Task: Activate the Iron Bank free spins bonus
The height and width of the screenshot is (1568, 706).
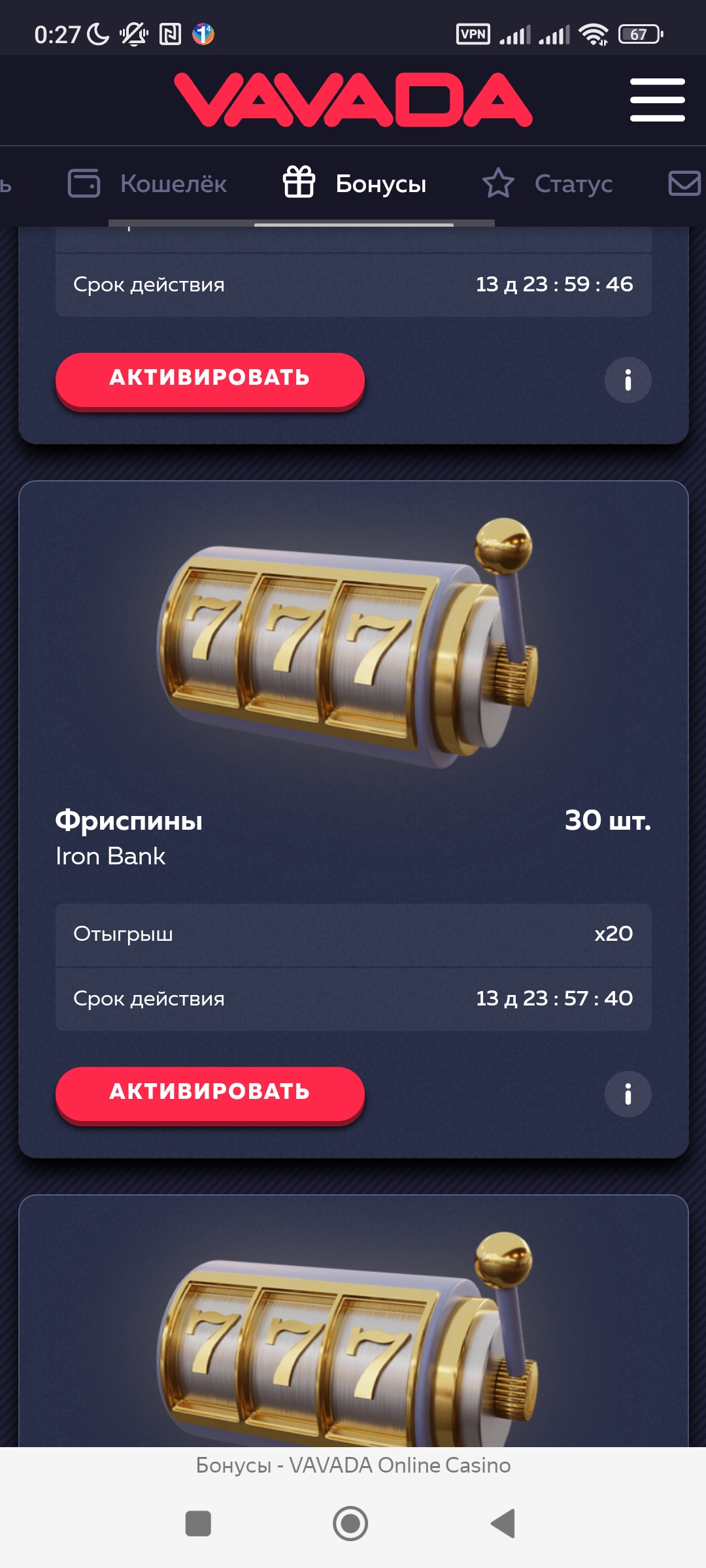Action: (x=210, y=1092)
